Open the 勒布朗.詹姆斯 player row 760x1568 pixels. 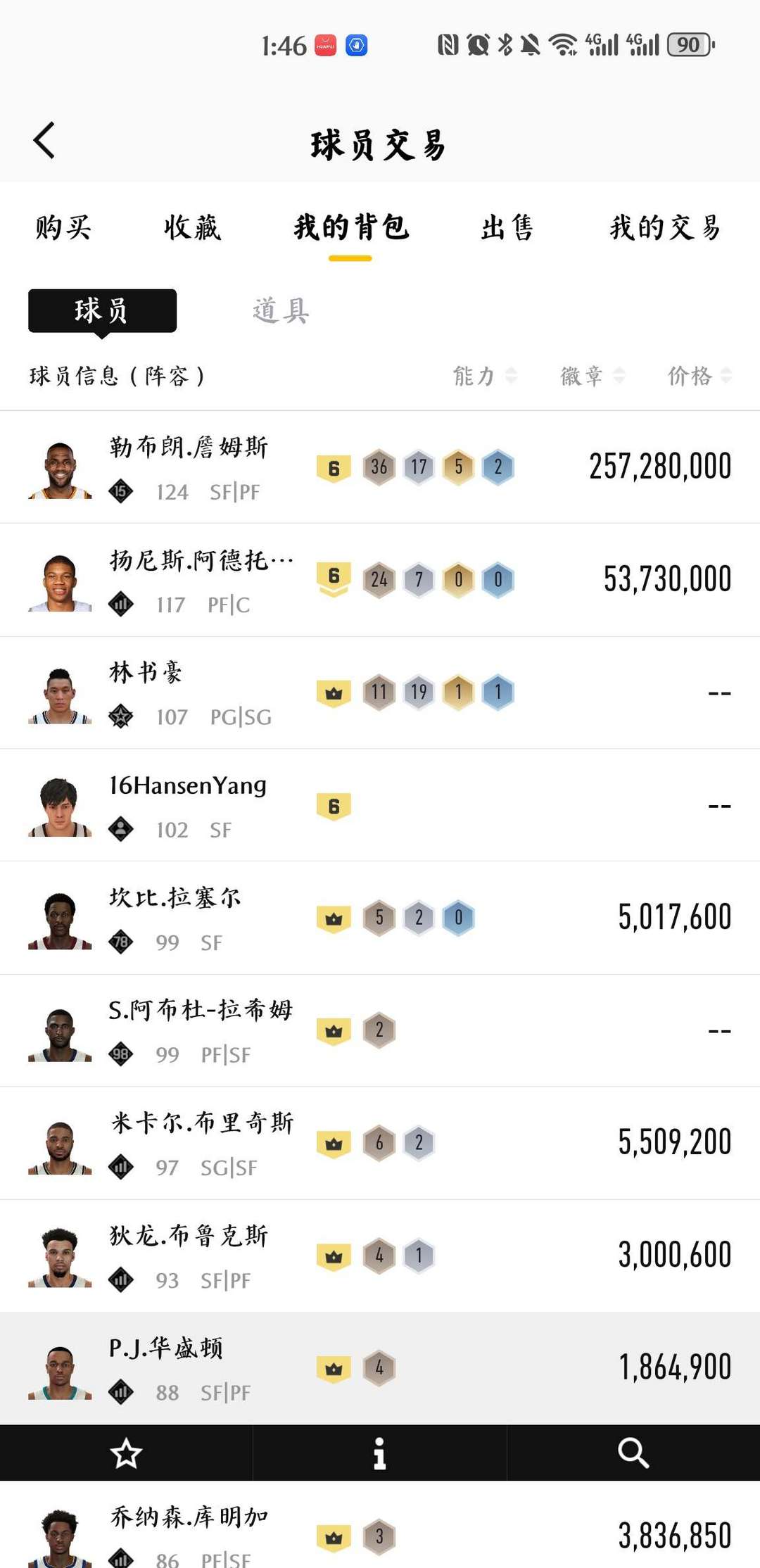380,467
